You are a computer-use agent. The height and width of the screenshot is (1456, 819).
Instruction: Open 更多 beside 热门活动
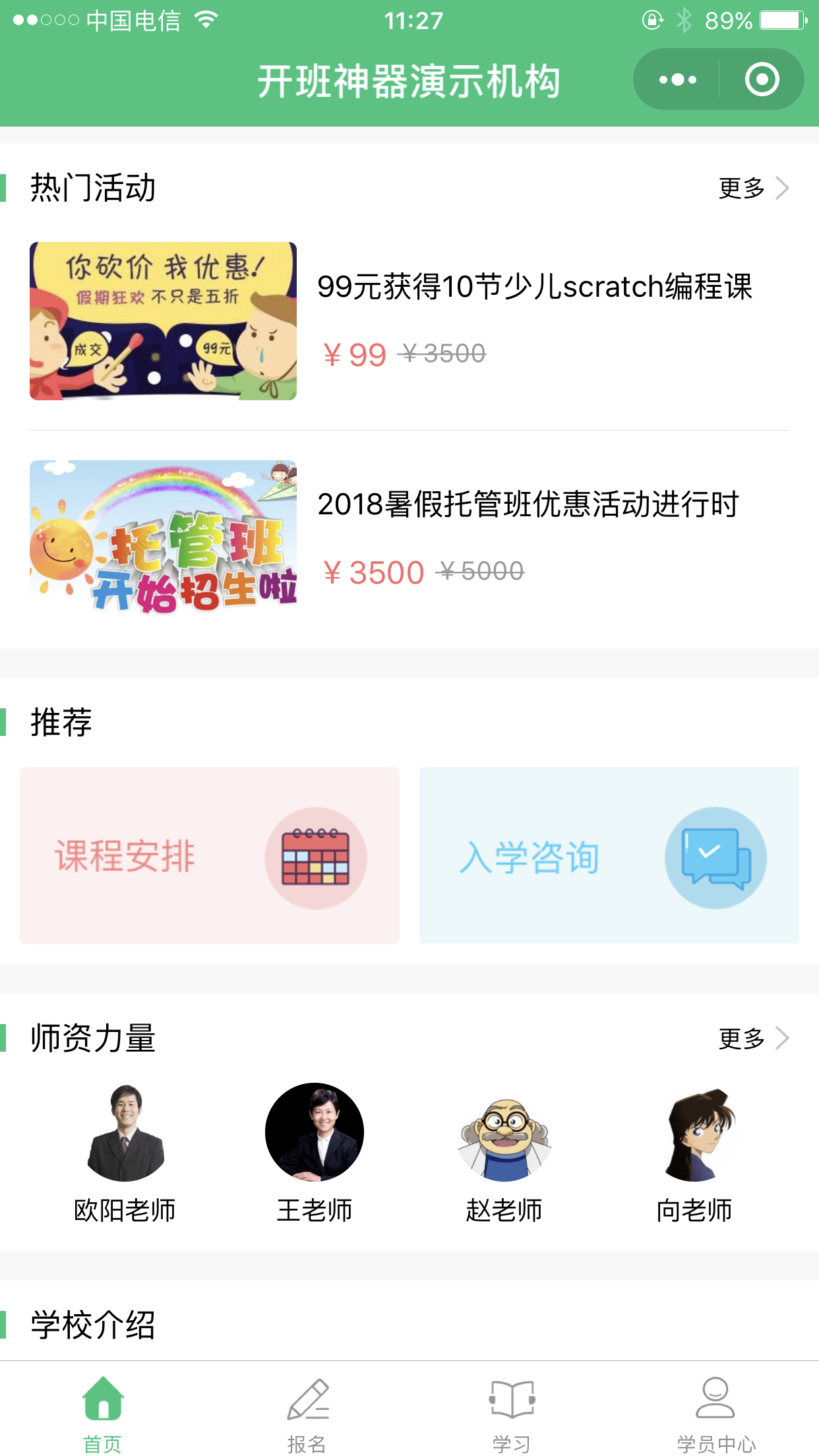coord(754,188)
